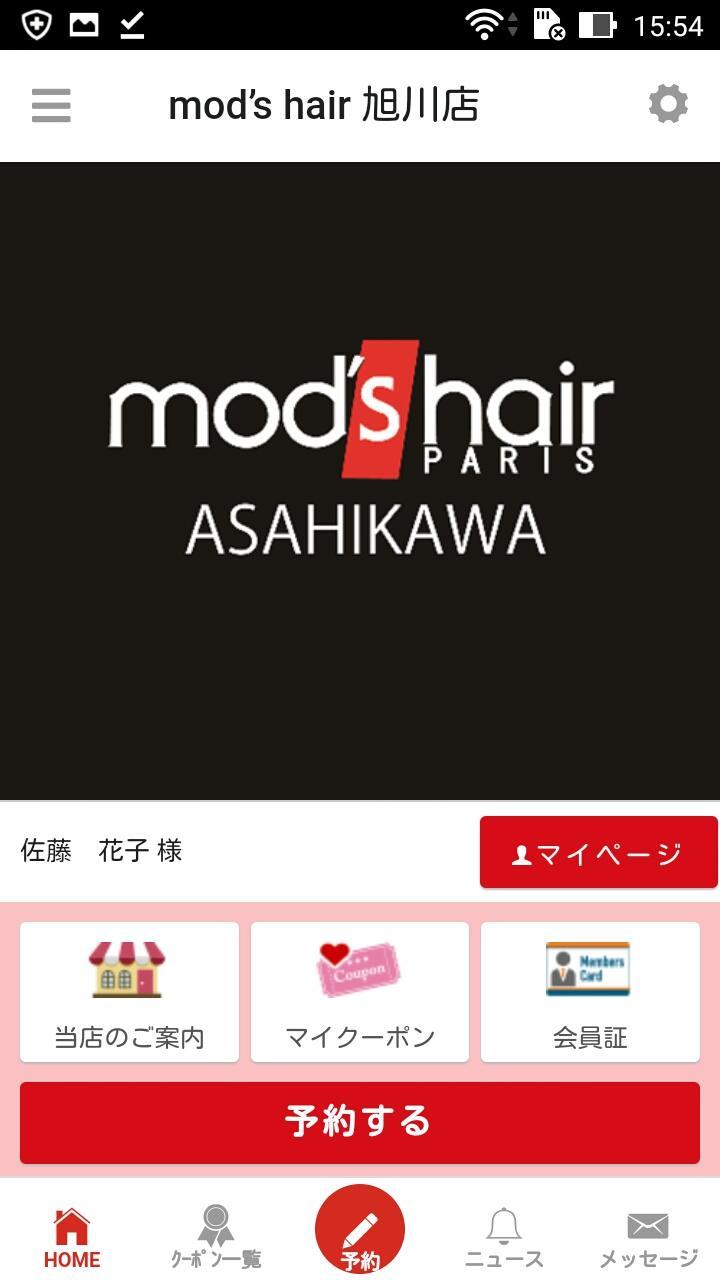This screenshot has width=720, height=1280.
Task: Open the hamburger drawer menu
Action: (51, 105)
